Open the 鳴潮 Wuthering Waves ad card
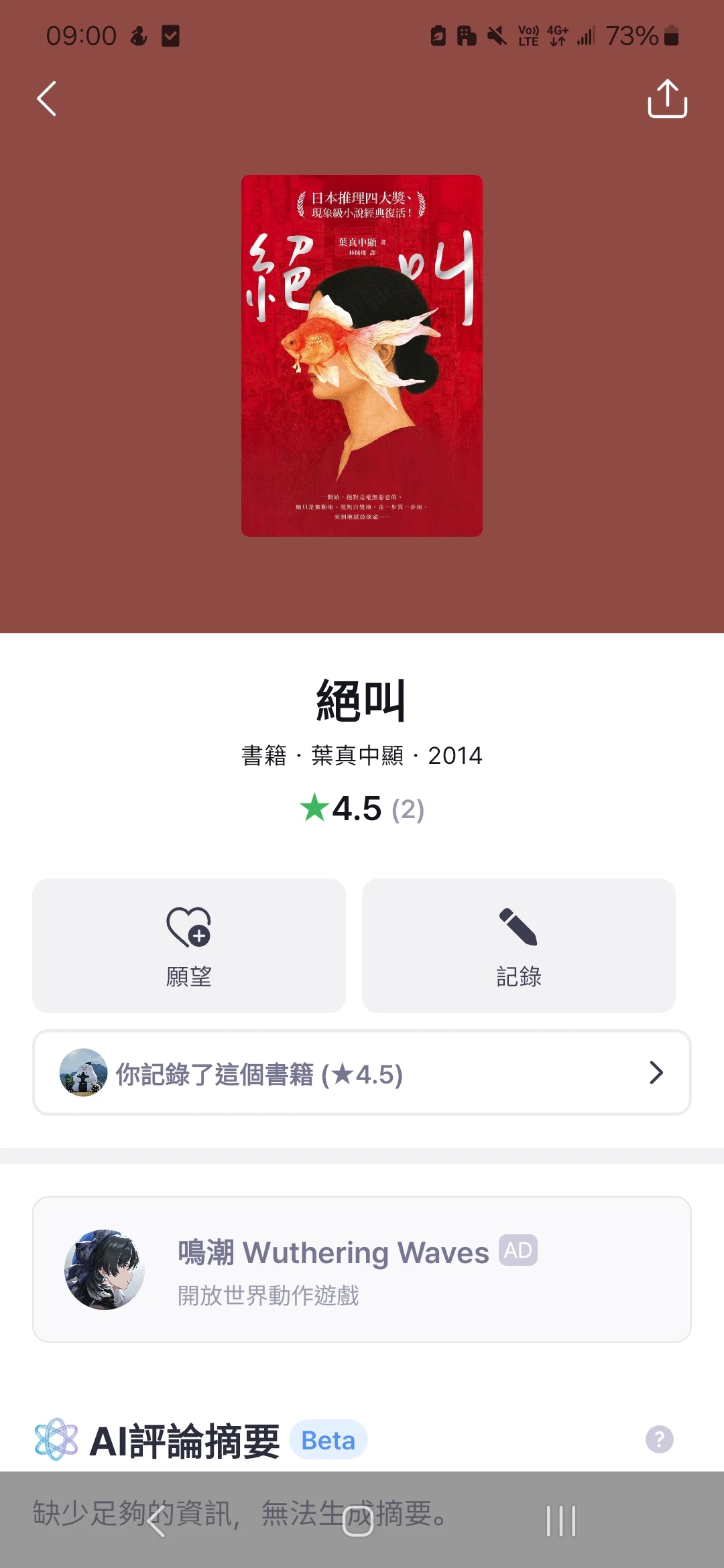The image size is (724, 1568). [x=362, y=1269]
